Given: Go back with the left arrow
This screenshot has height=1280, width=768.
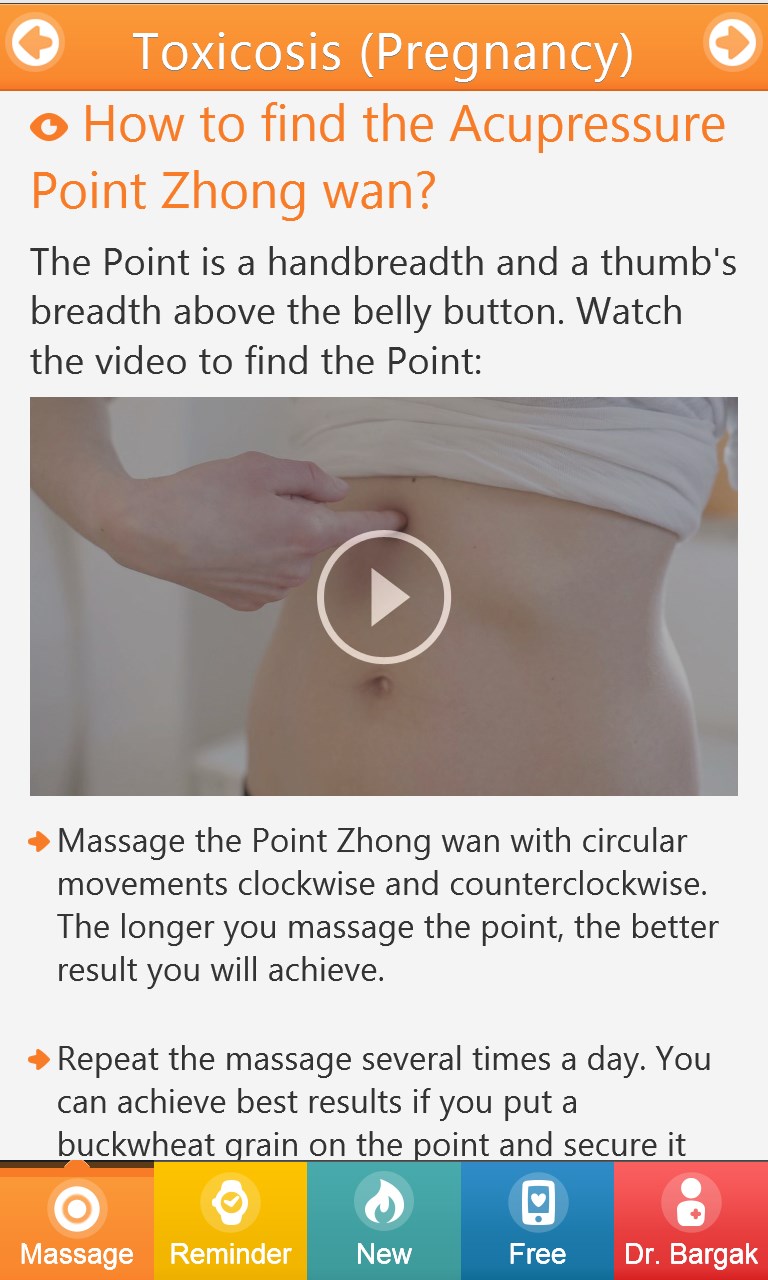Looking at the screenshot, I should coord(35,42).
